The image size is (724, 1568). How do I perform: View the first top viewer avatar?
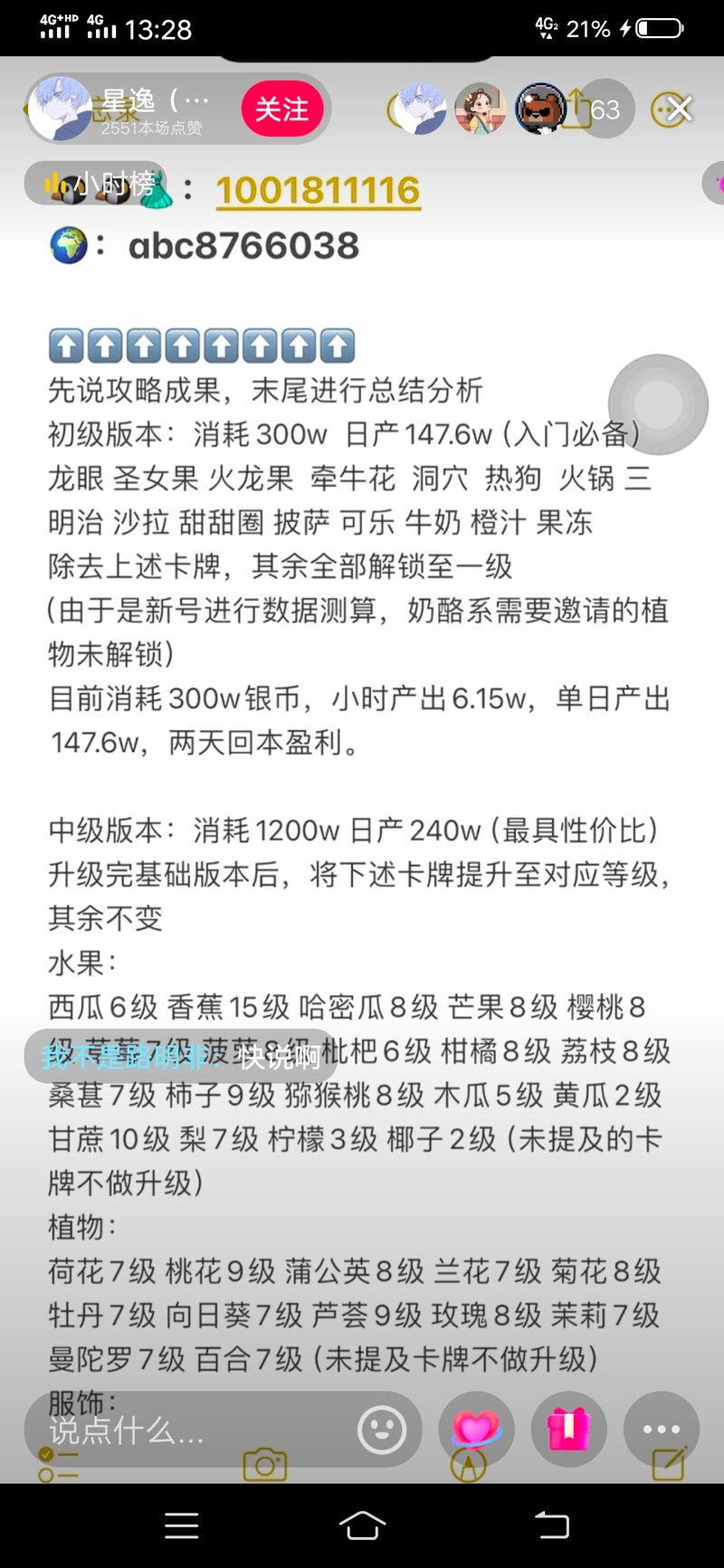[x=420, y=109]
